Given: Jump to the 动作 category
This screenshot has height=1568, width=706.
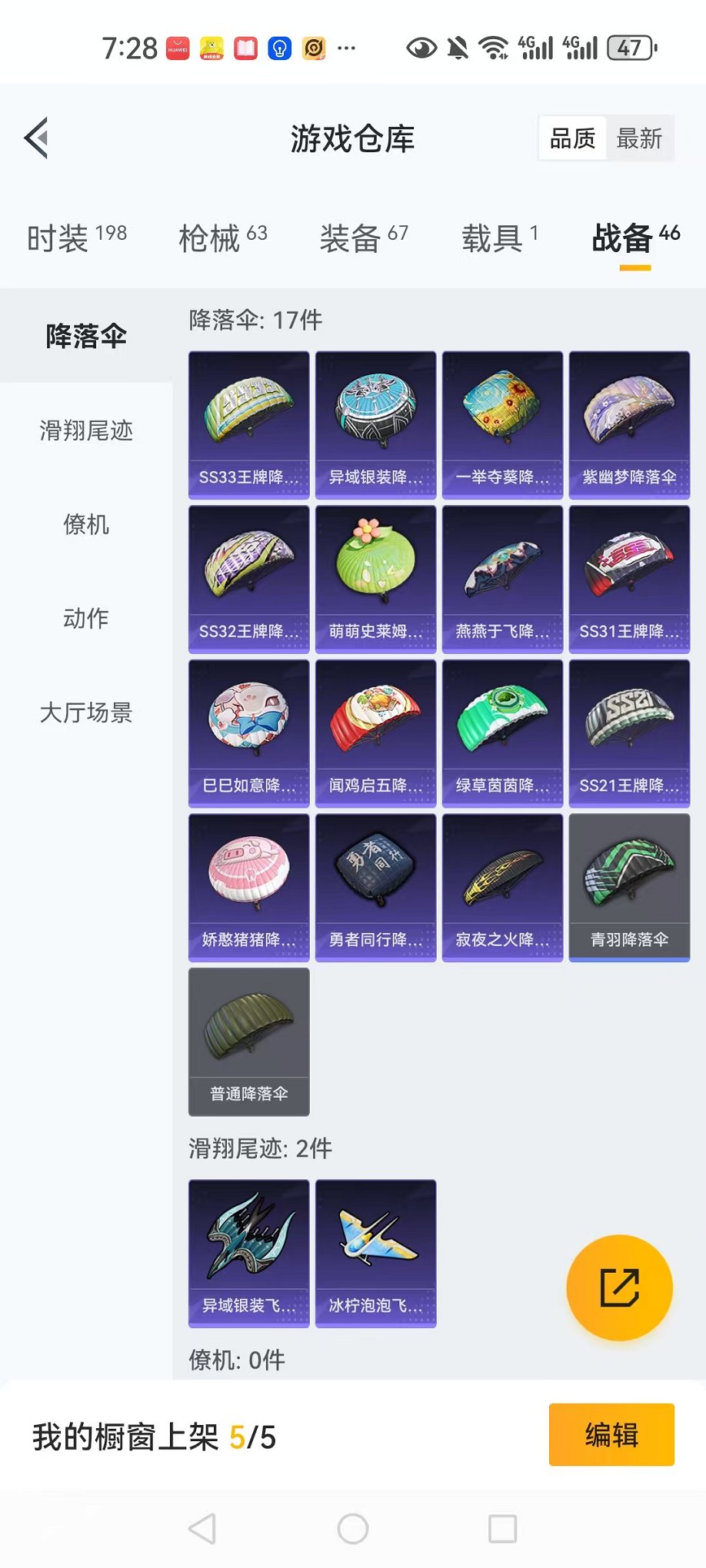Looking at the screenshot, I should 86,619.
